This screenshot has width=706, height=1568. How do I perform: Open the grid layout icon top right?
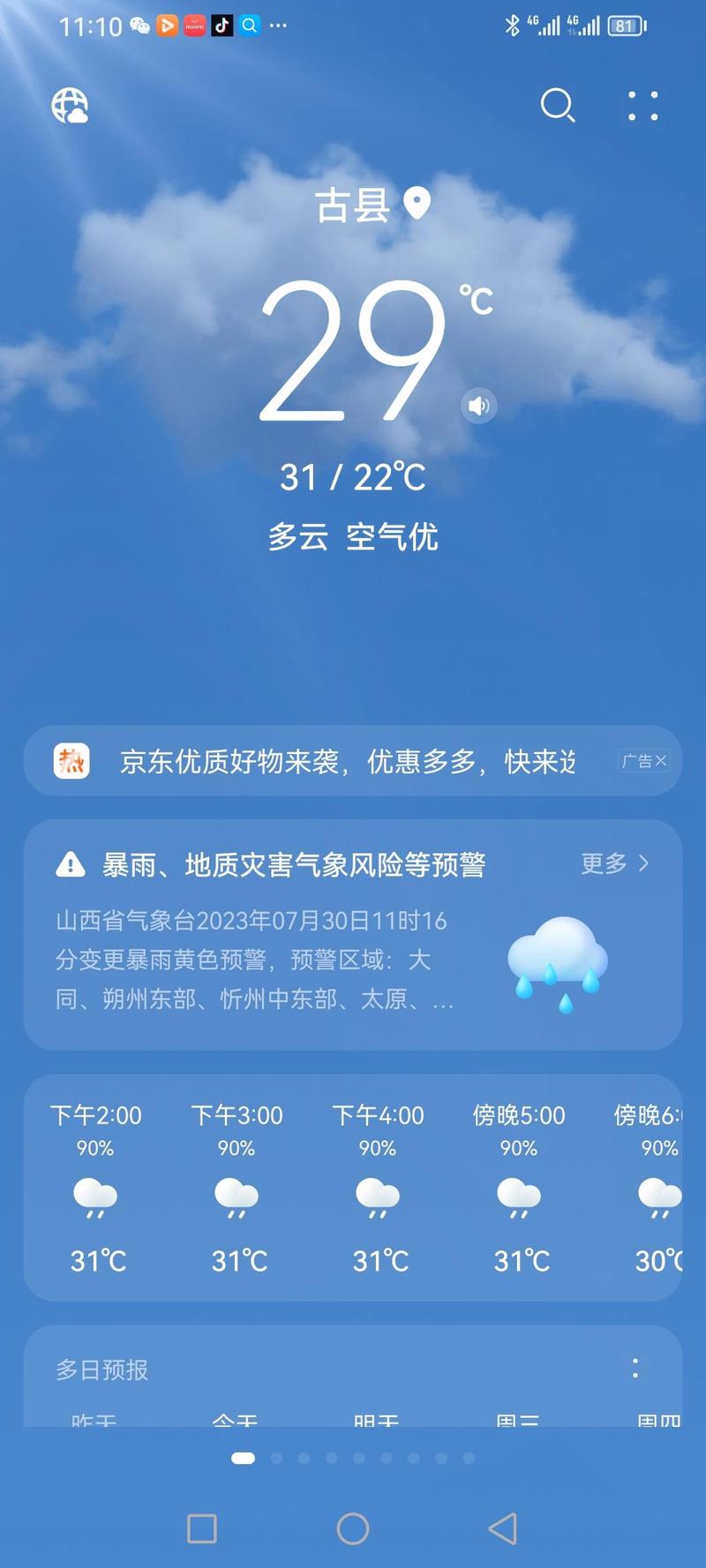tap(642, 106)
